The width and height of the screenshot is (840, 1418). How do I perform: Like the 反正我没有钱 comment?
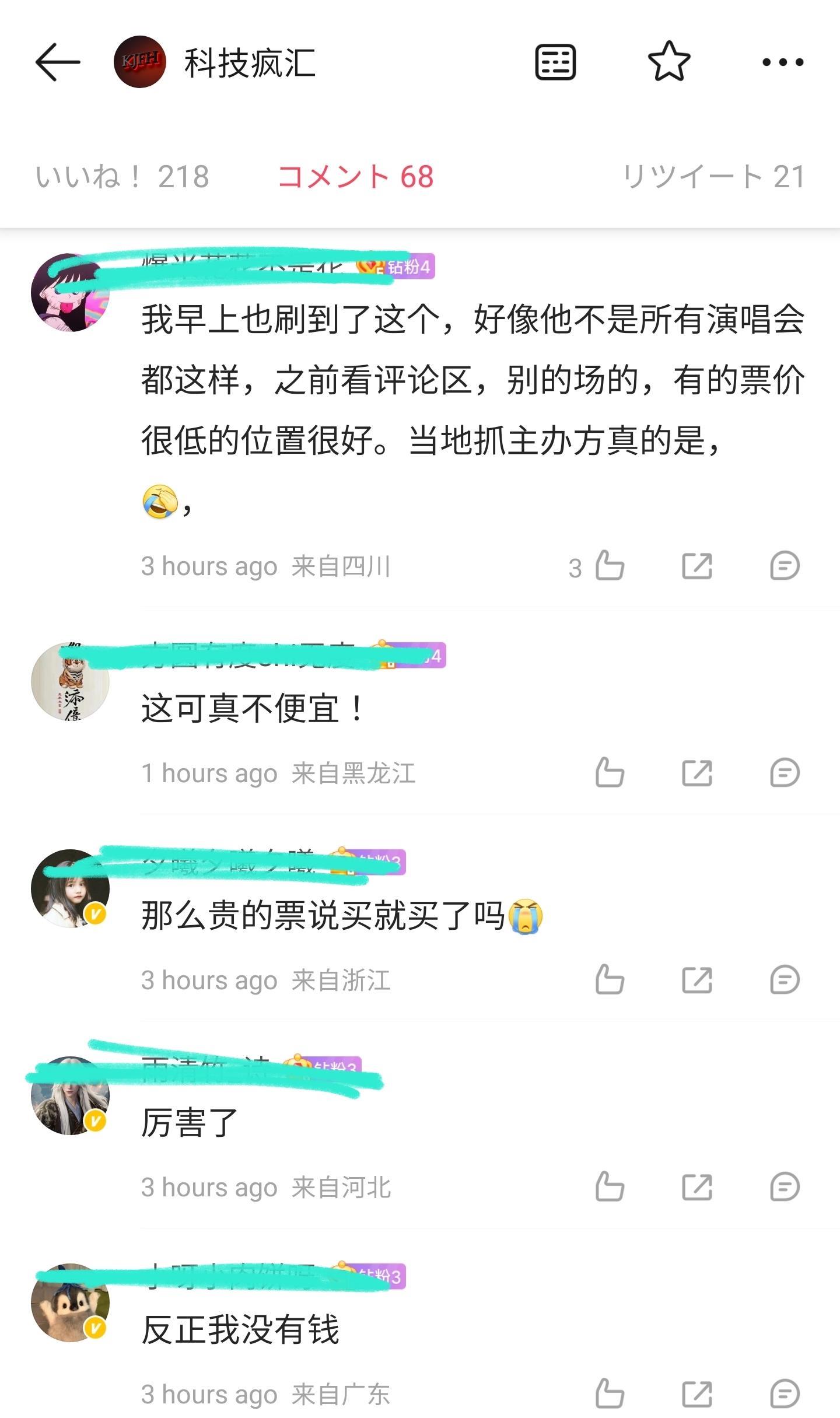point(609,1394)
